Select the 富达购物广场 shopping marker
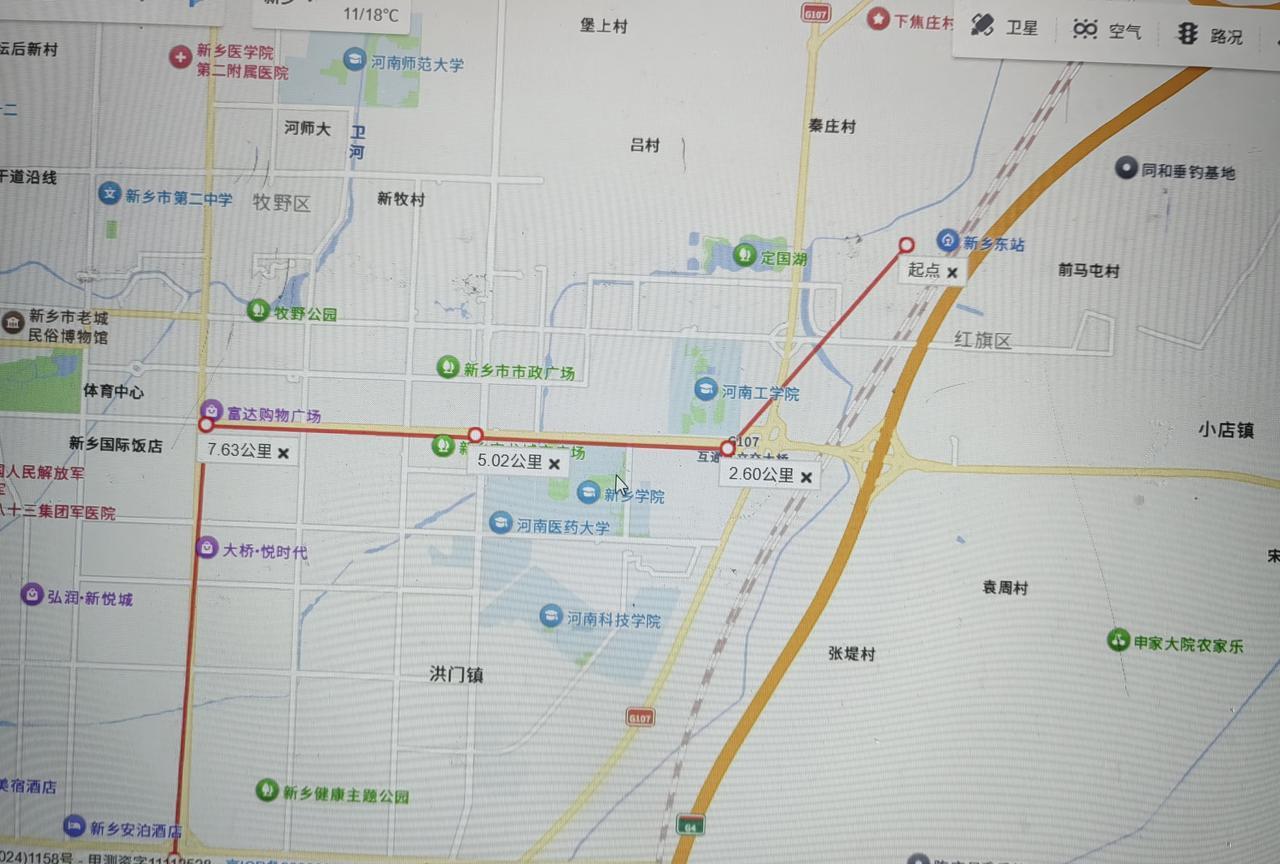The width and height of the screenshot is (1280, 864). tap(211, 410)
